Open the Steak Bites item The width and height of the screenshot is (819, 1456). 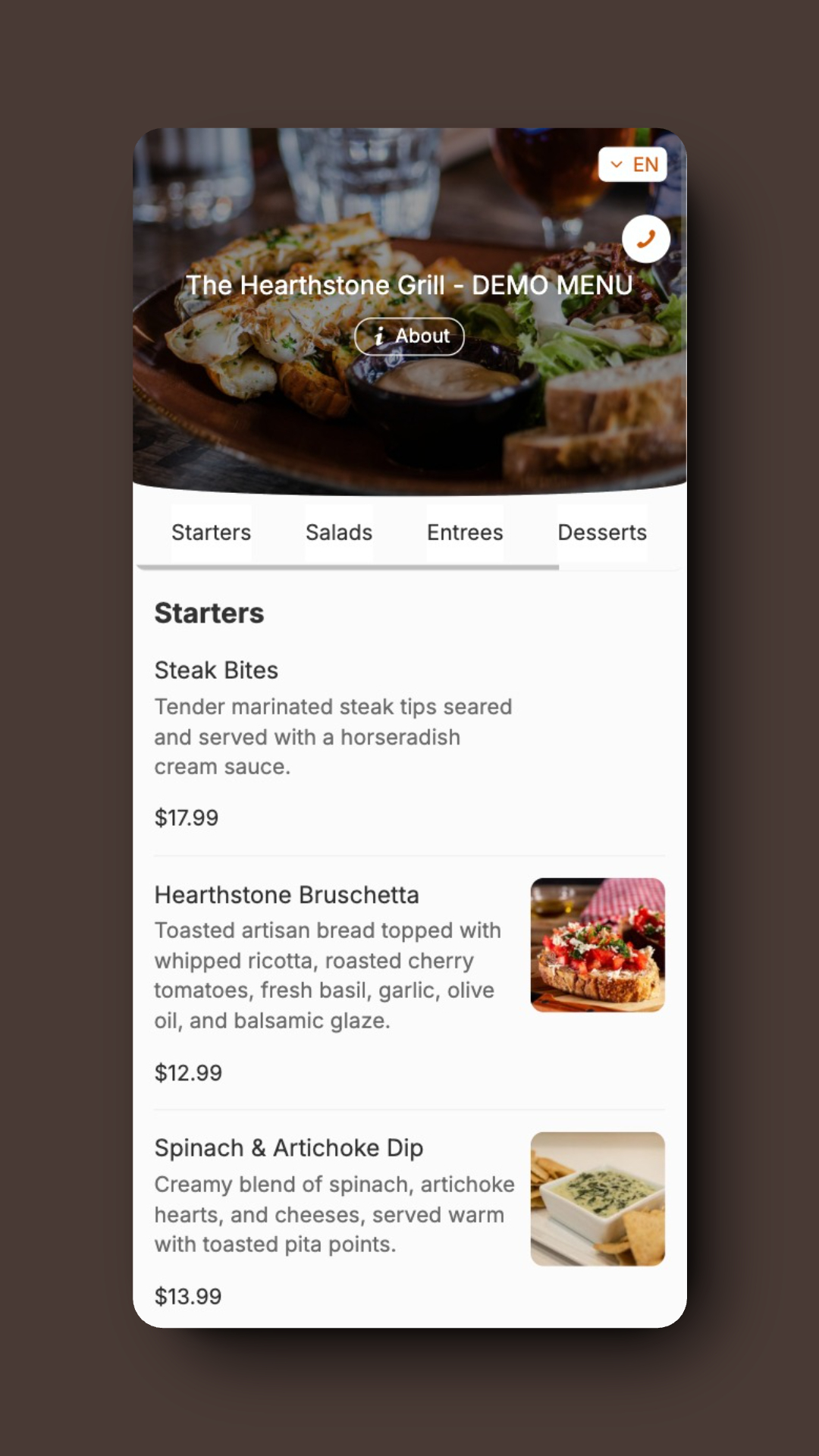[x=216, y=670]
